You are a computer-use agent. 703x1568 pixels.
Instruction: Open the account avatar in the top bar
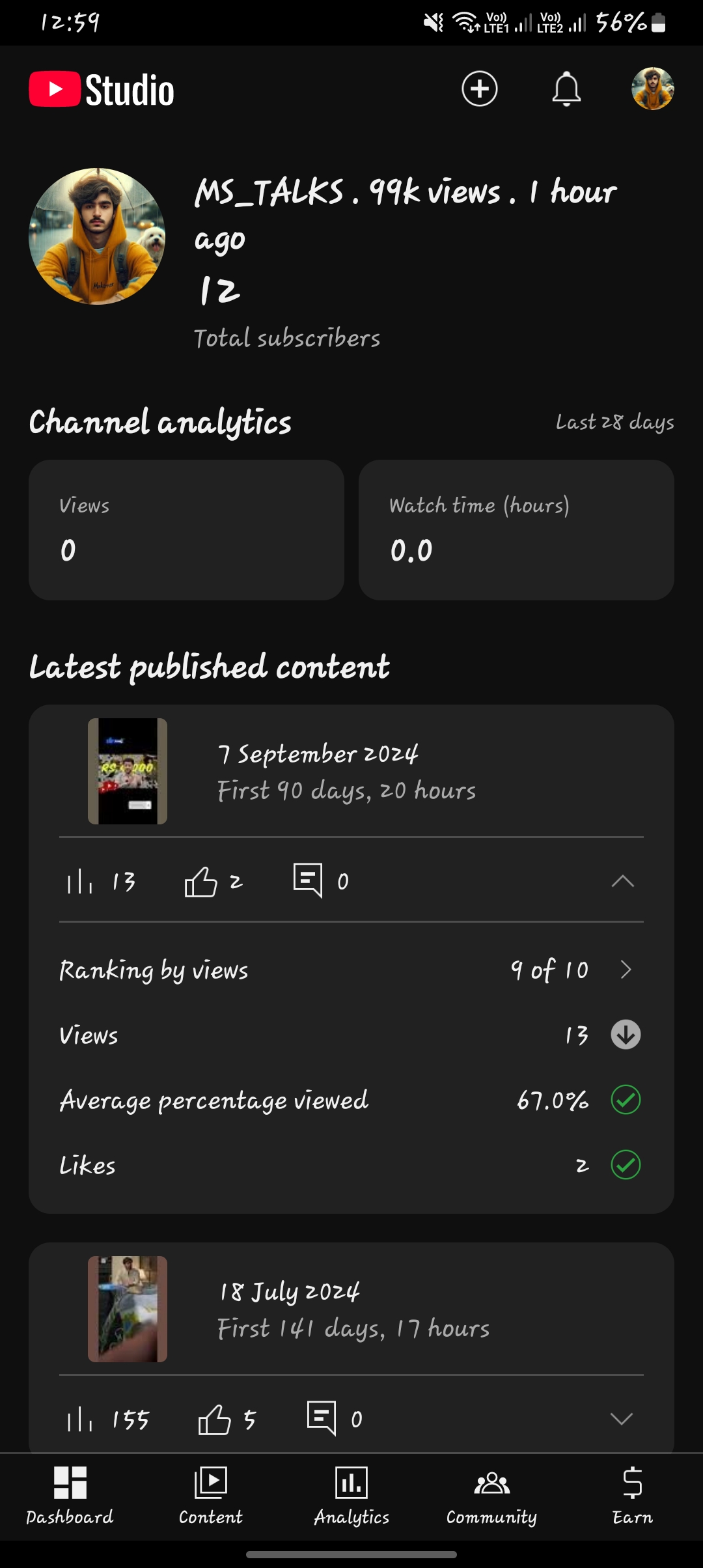pos(652,89)
